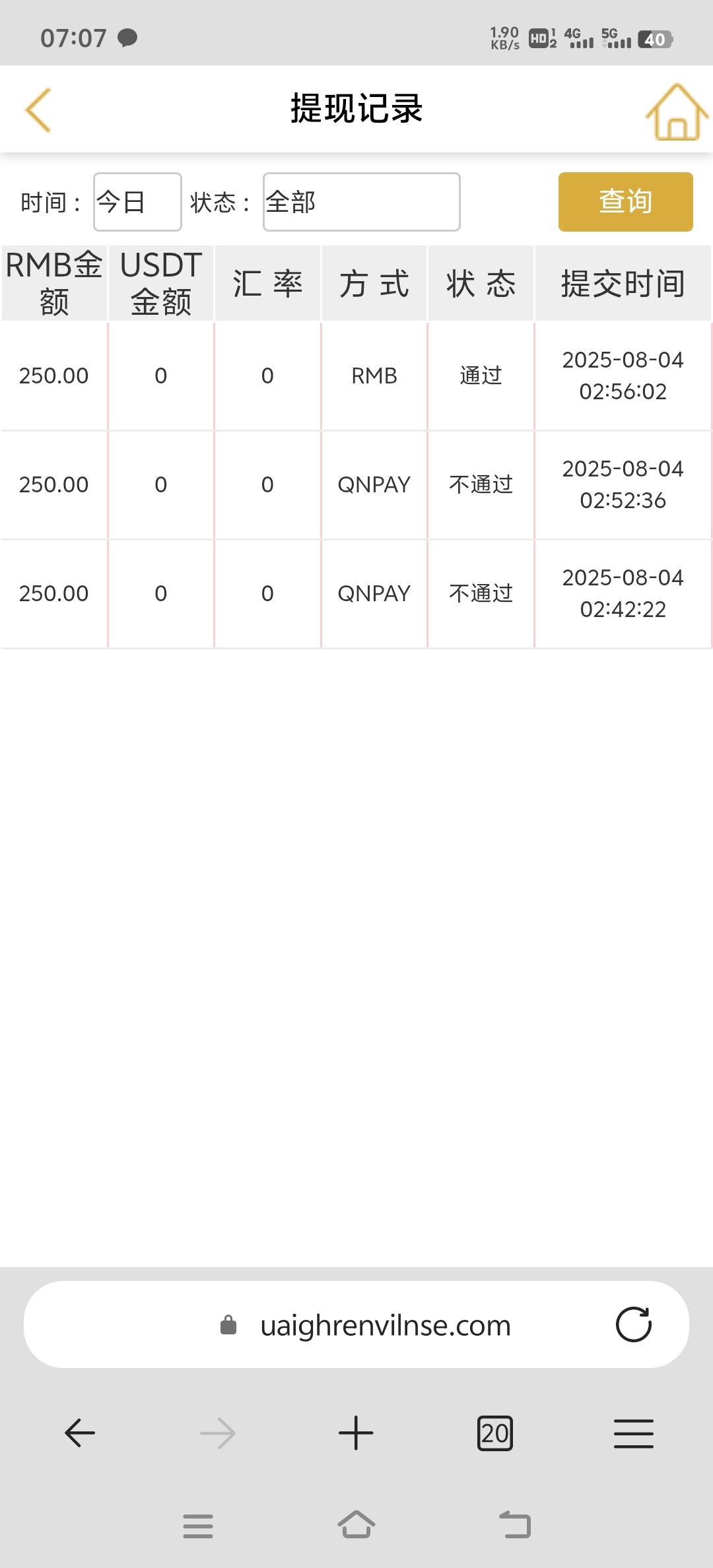
Task: Tap the browser back arrow
Action: point(81,1433)
